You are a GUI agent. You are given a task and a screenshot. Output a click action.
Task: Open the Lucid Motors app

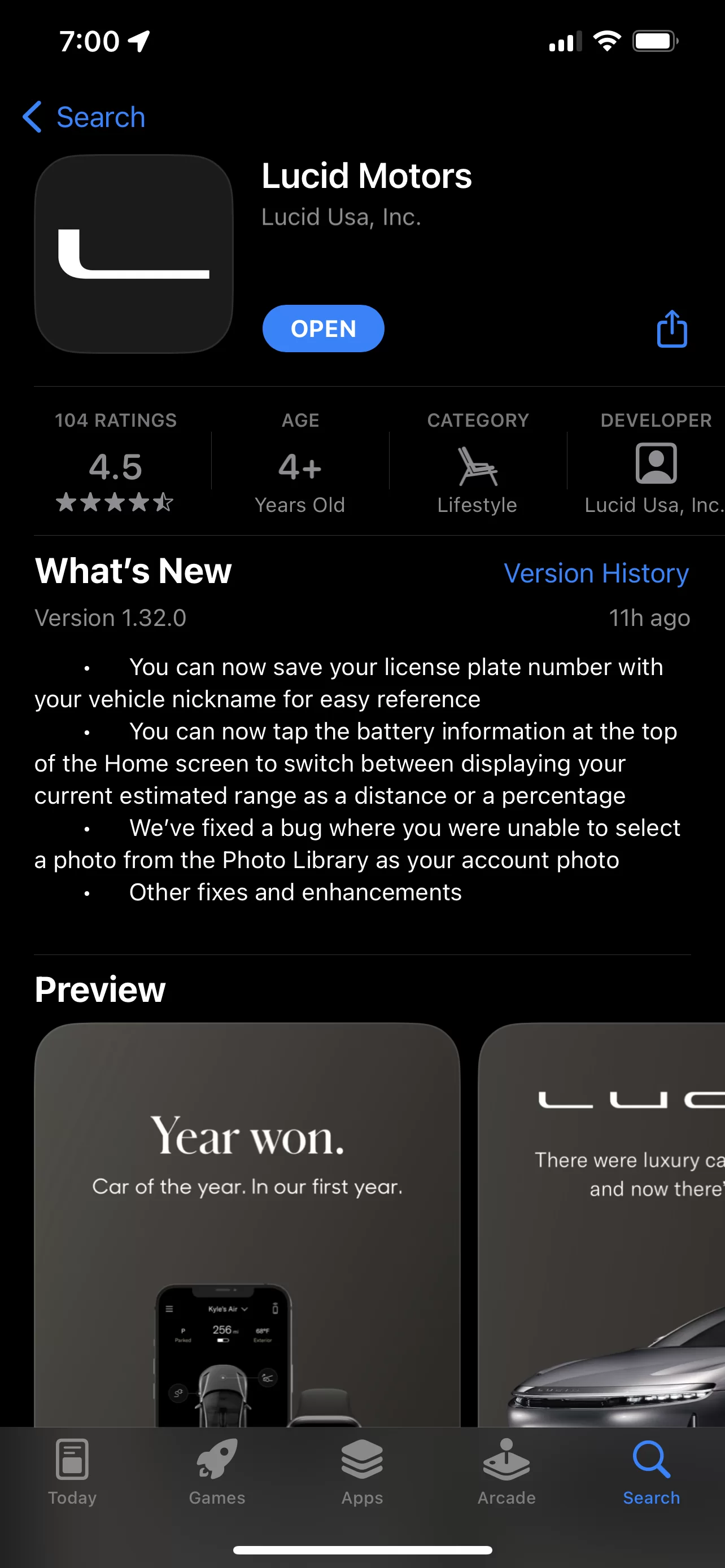(x=323, y=329)
